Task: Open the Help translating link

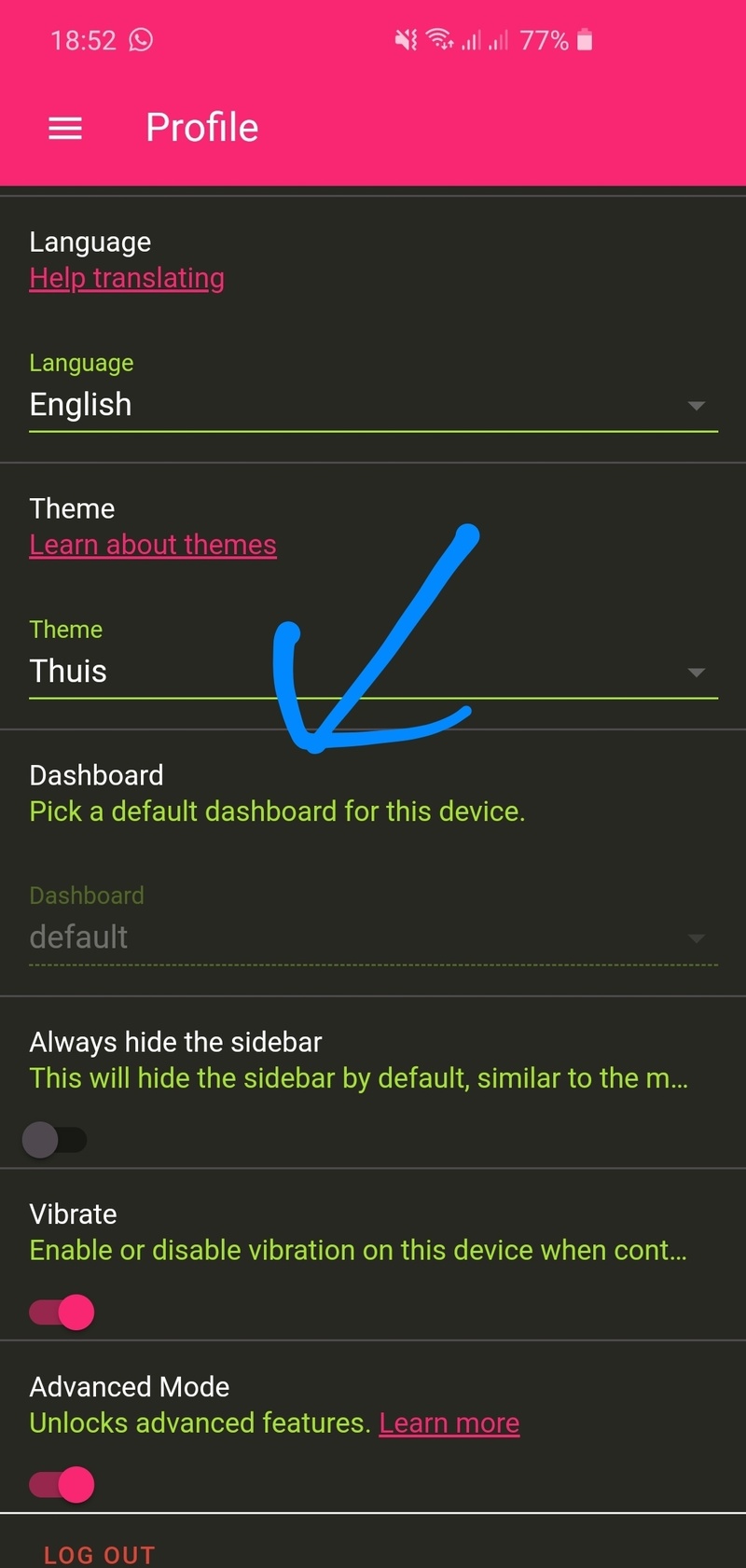Action: 127,278
